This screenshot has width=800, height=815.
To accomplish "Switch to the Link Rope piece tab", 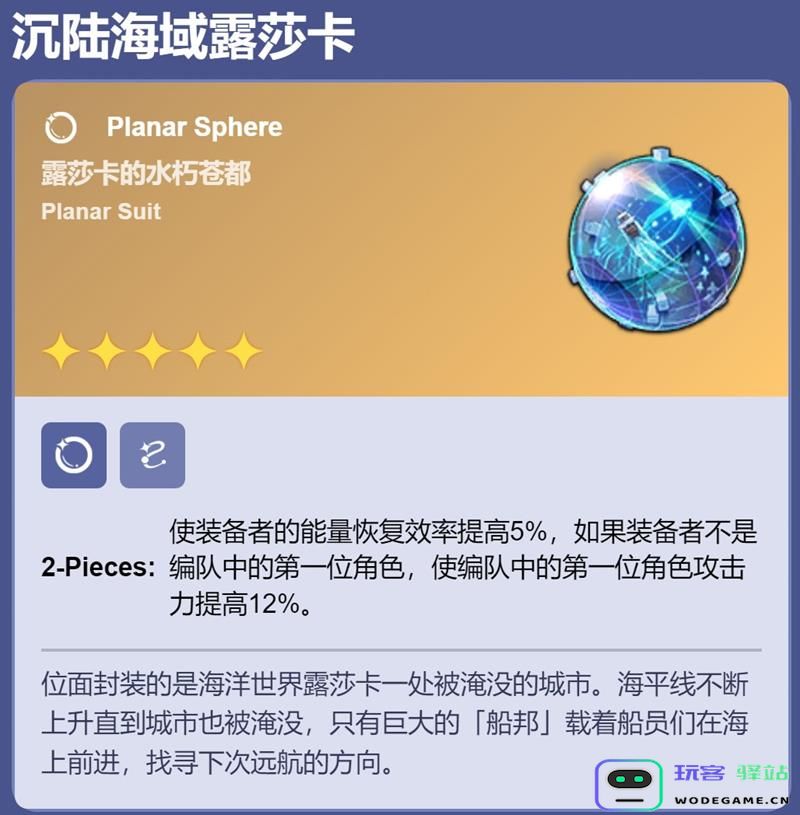I will [152, 455].
